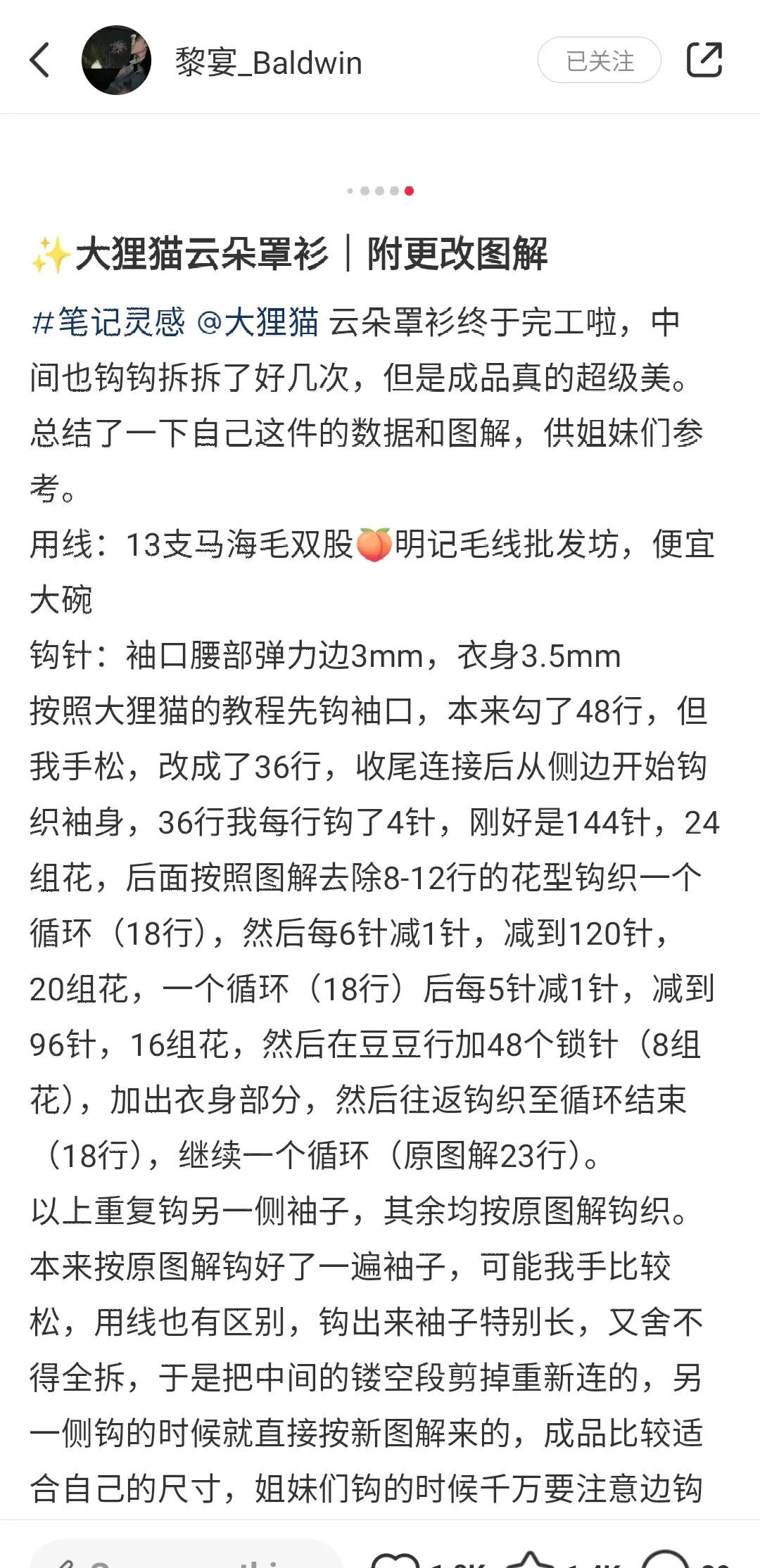Open the author's profile picture

tap(116, 60)
